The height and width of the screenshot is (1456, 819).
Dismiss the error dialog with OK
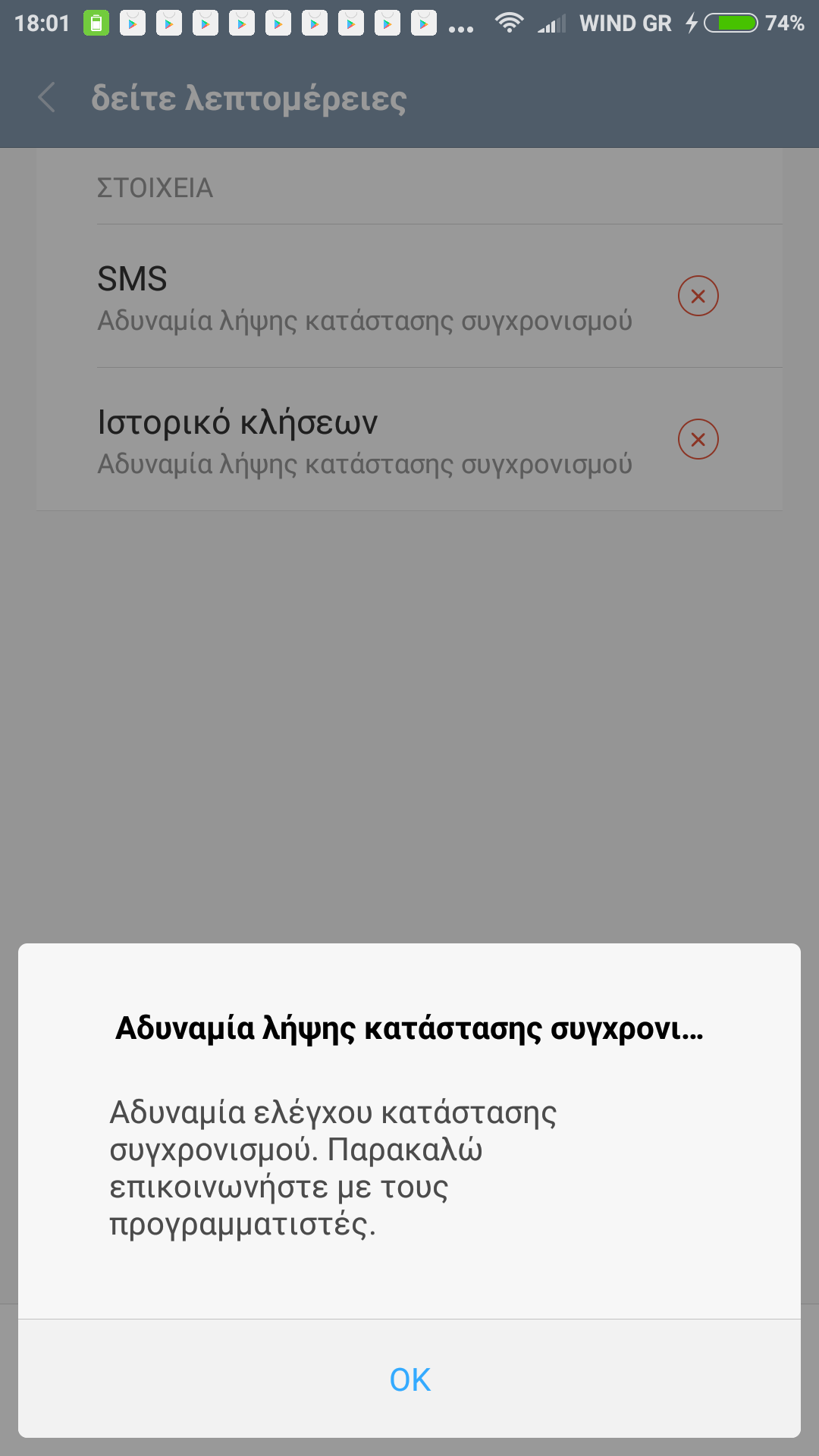coord(409,1379)
